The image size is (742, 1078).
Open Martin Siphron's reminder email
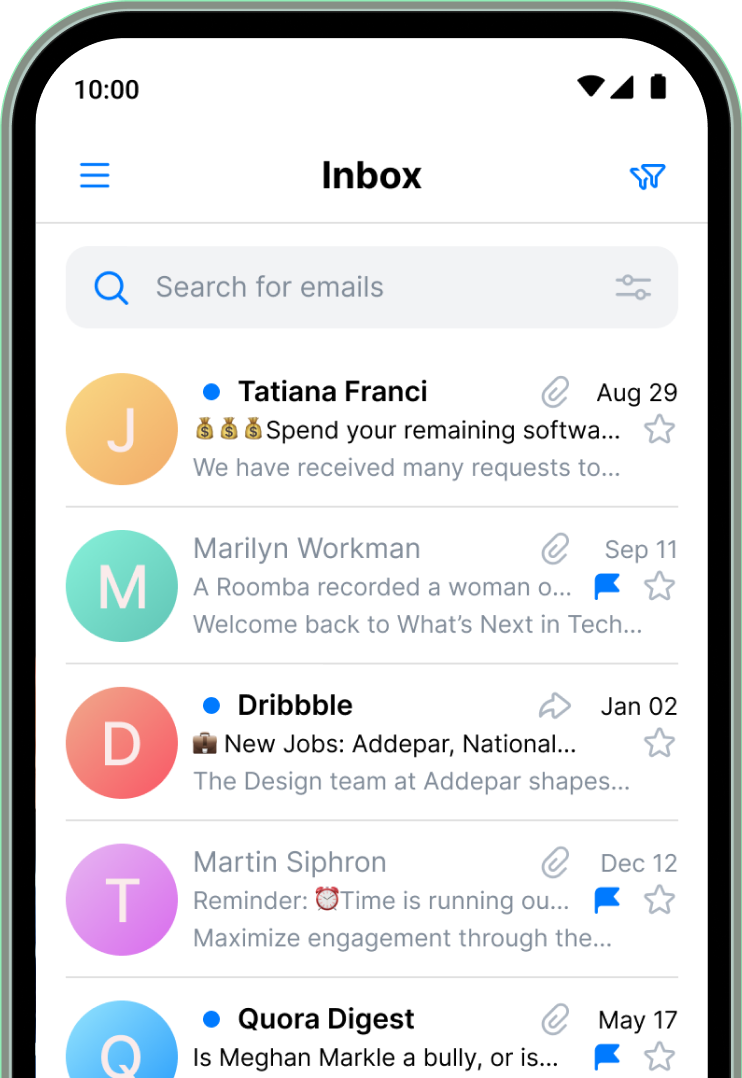pyautogui.click(x=380, y=900)
